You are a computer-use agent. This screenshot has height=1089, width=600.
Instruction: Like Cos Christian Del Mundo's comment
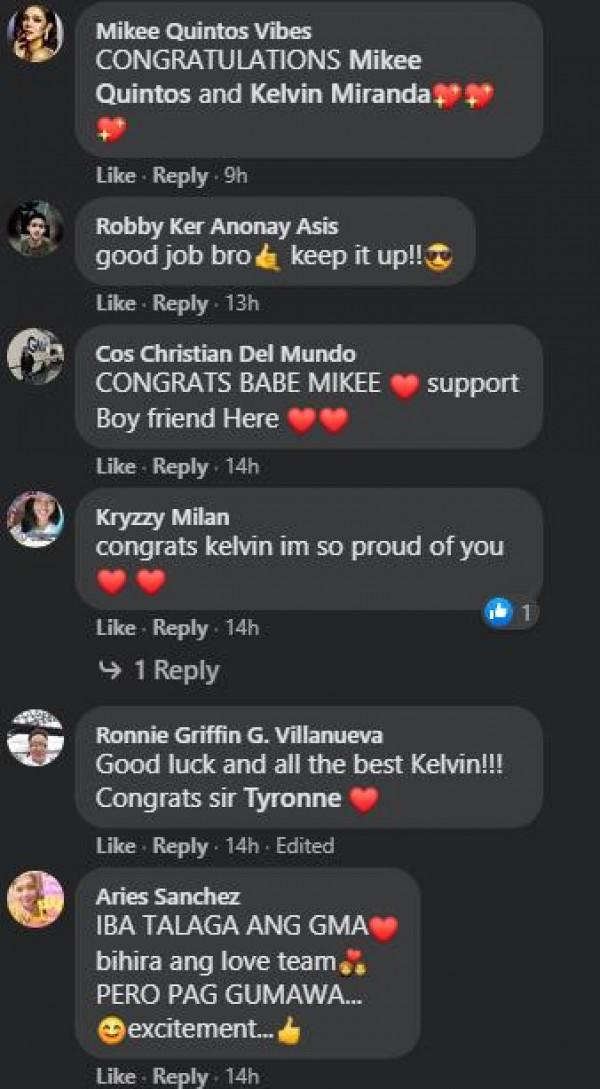point(115,466)
